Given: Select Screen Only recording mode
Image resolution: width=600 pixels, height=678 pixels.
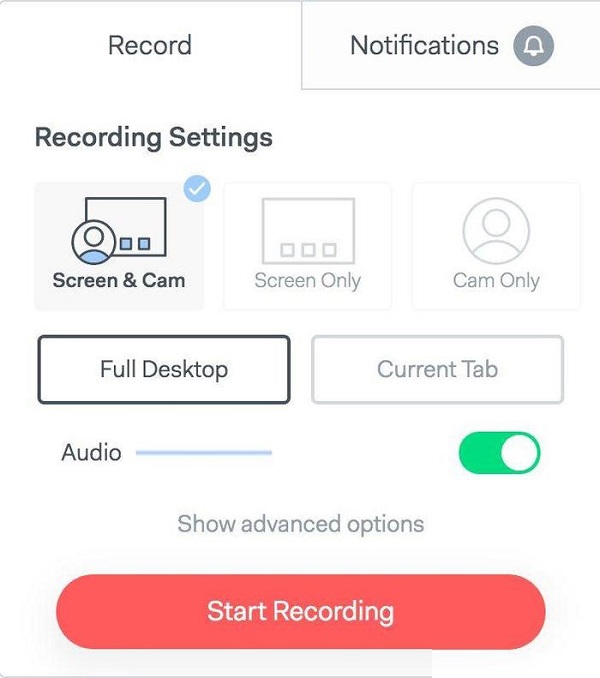Looking at the screenshot, I should click(x=307, y=246).
